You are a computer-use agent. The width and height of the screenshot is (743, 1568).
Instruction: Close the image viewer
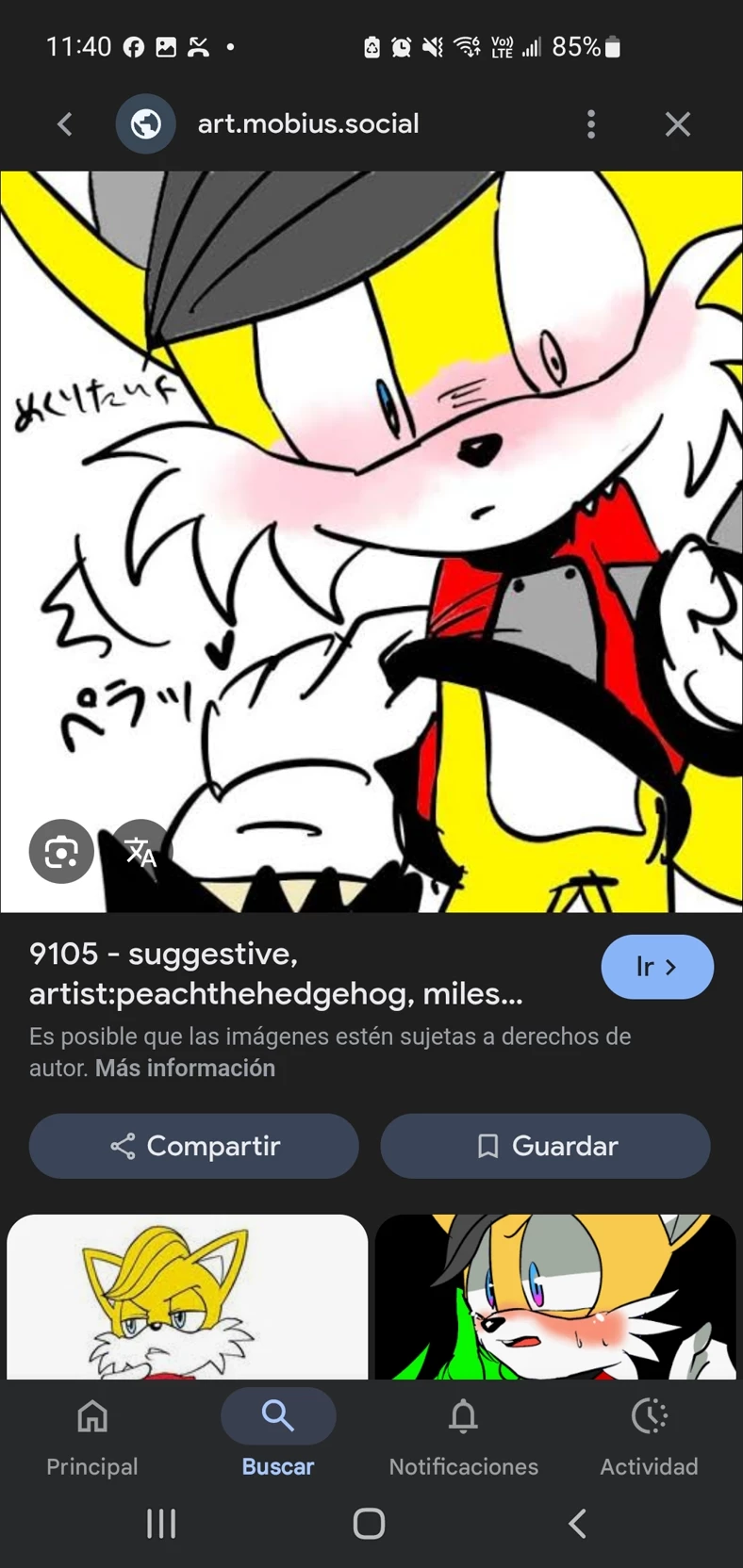coord(677,123)
